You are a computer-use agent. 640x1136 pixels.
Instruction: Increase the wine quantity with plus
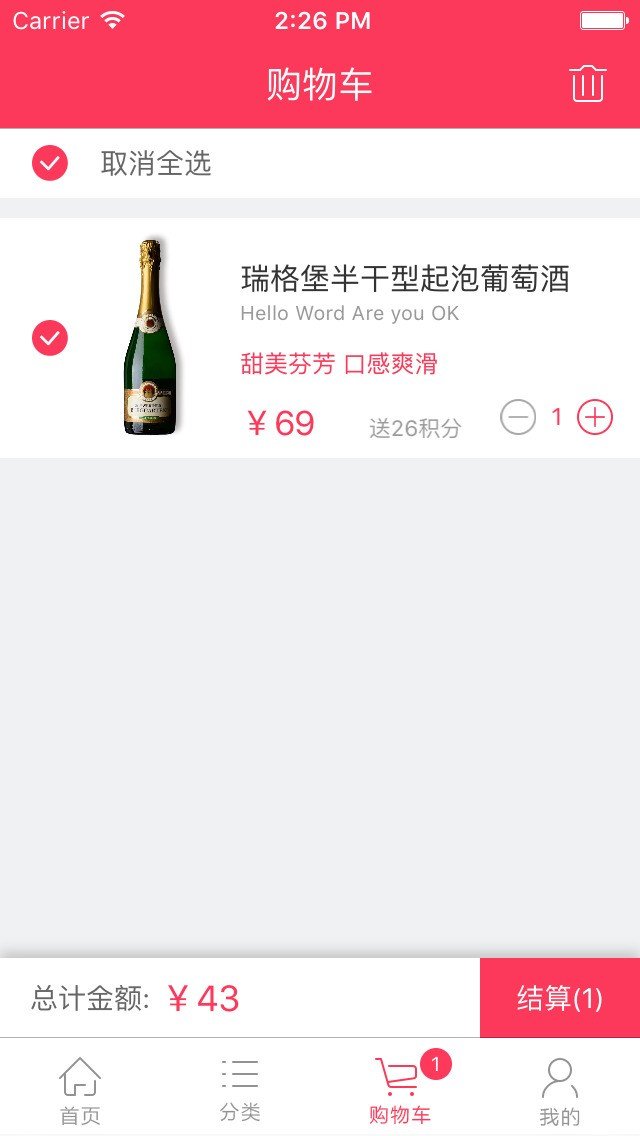(595, 417)
